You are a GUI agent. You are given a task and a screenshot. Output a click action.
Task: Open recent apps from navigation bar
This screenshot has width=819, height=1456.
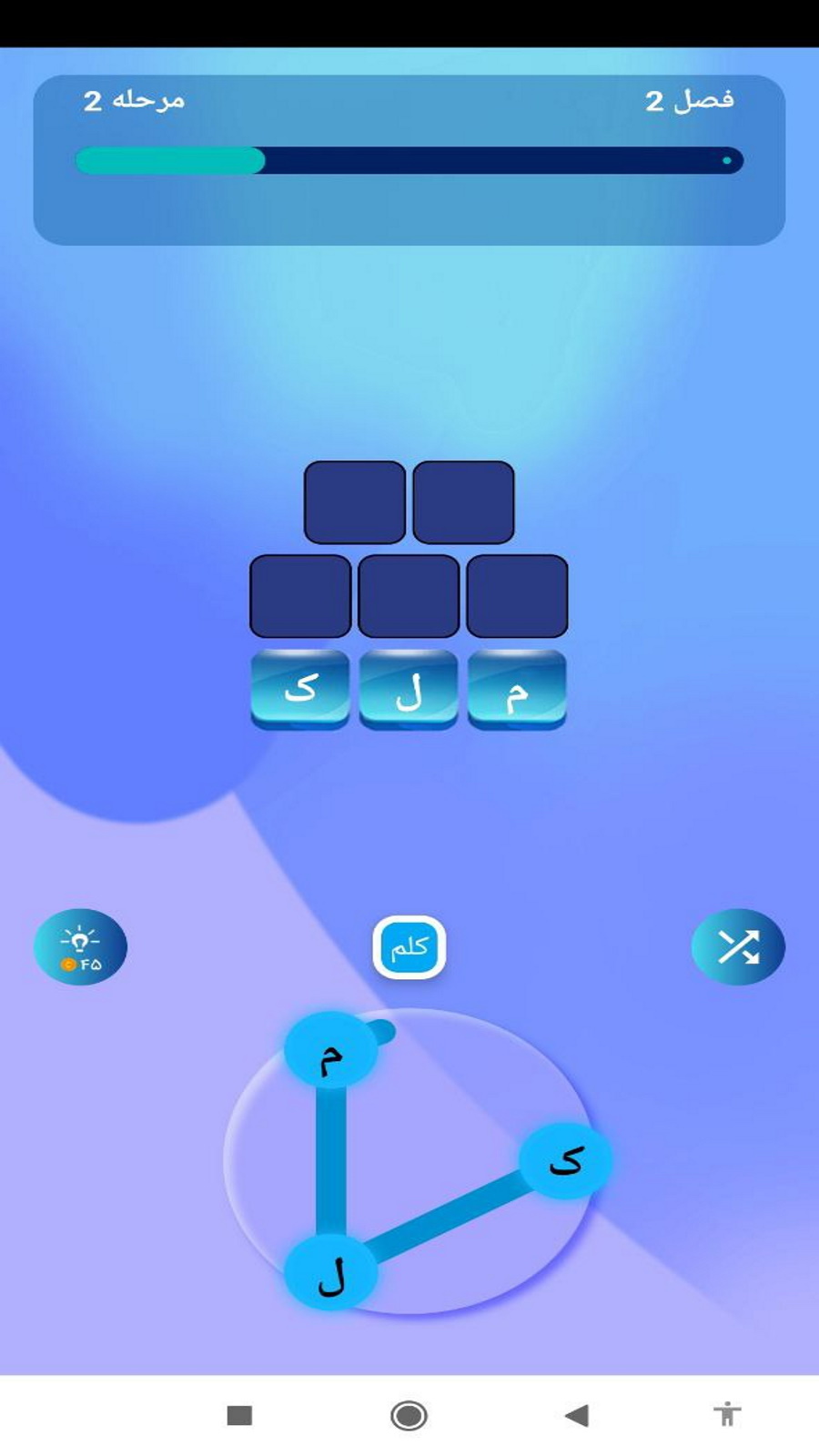pos(239,1415)
